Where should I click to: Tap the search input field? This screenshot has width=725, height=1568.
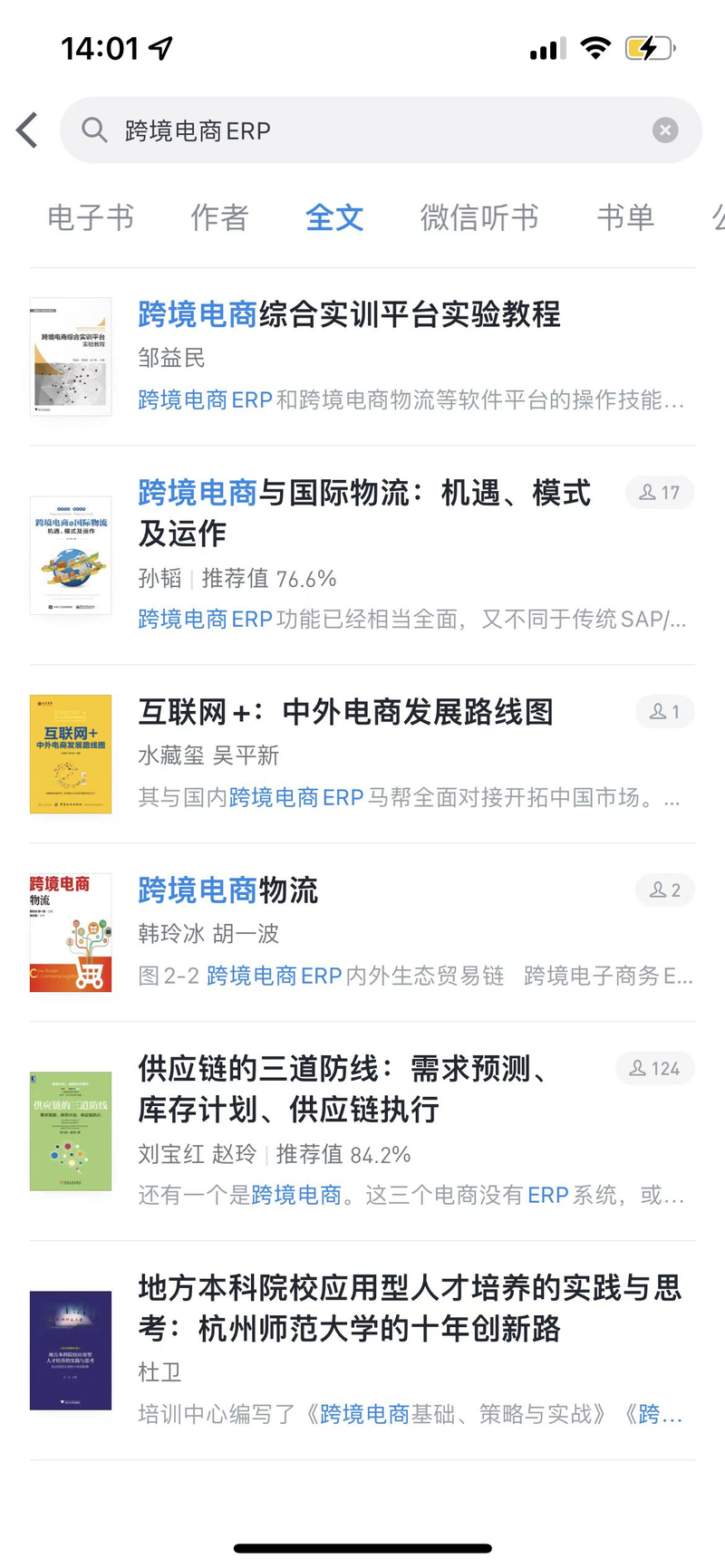pyautogui.click(x=272, y=130)
